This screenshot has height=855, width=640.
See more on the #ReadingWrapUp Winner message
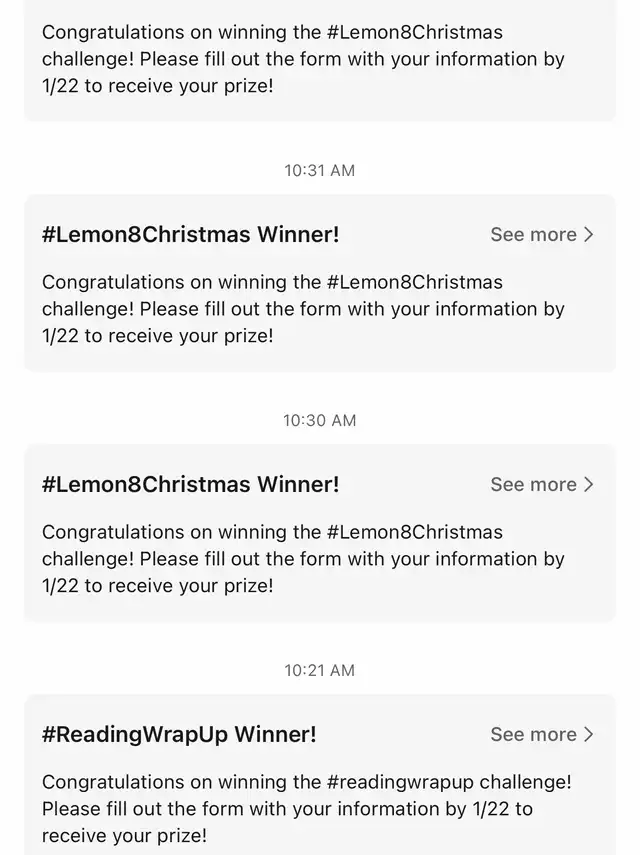(541, 734)
